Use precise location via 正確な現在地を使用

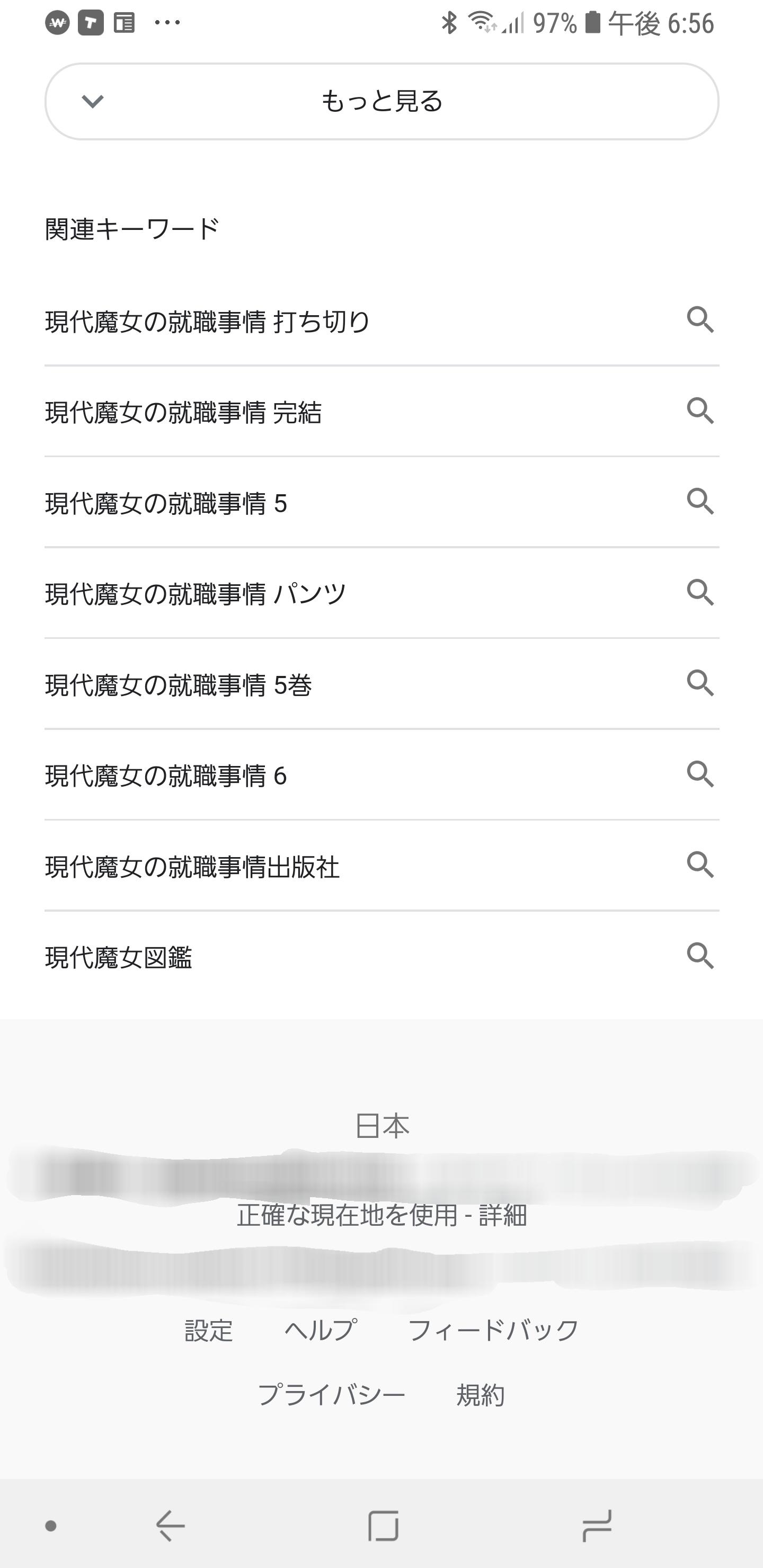point(346,1216)
